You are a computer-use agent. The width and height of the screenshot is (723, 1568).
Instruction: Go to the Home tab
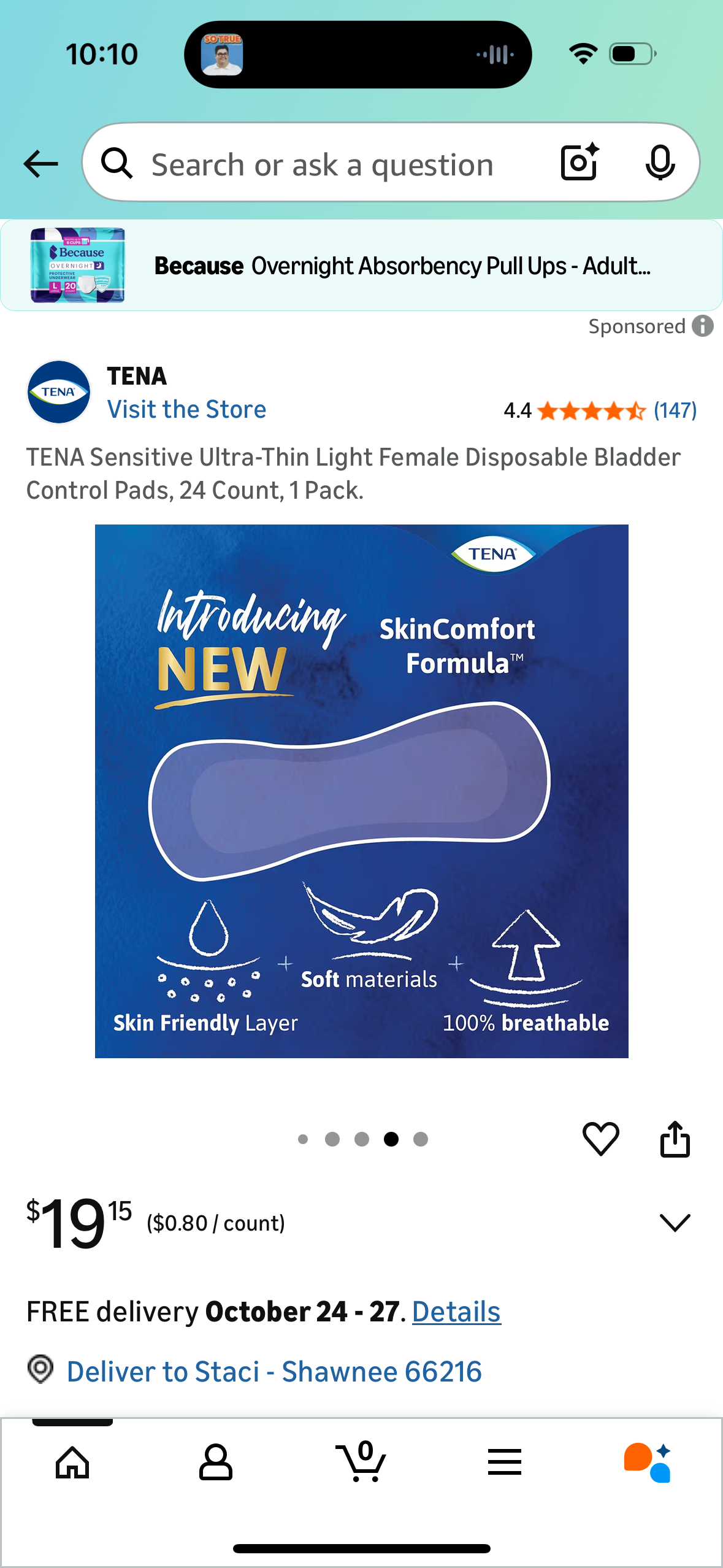point(72,1462)
